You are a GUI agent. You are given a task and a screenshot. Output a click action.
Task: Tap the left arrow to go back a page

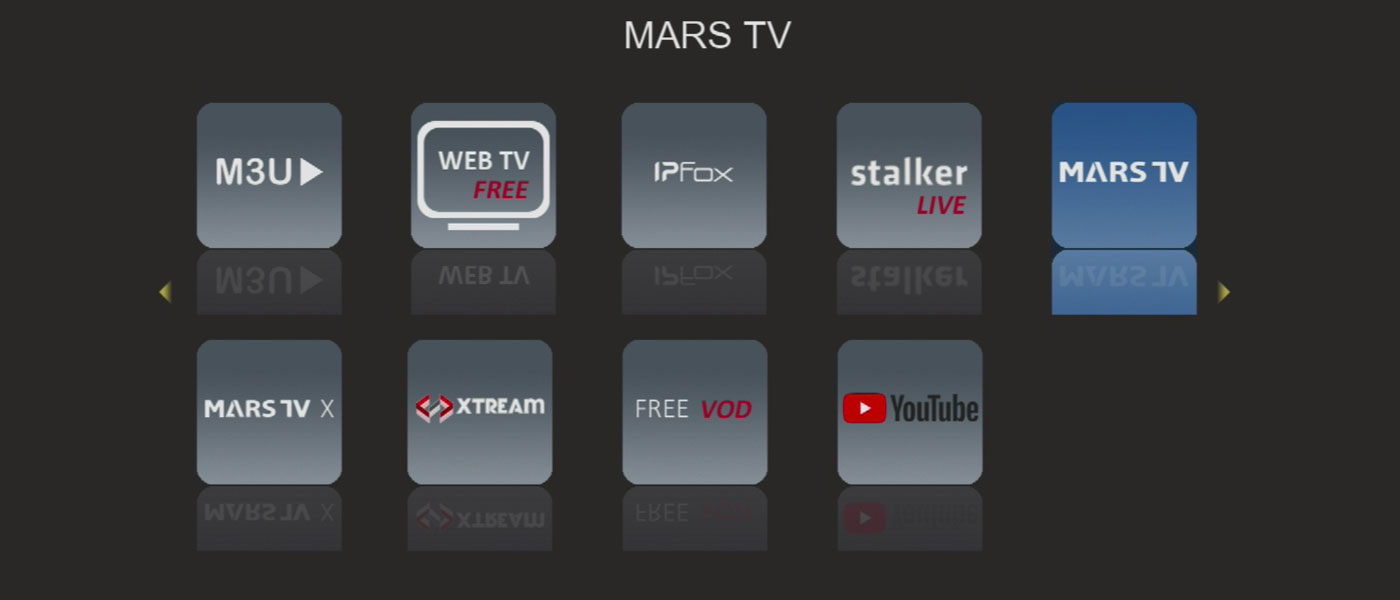pos(165,292)
